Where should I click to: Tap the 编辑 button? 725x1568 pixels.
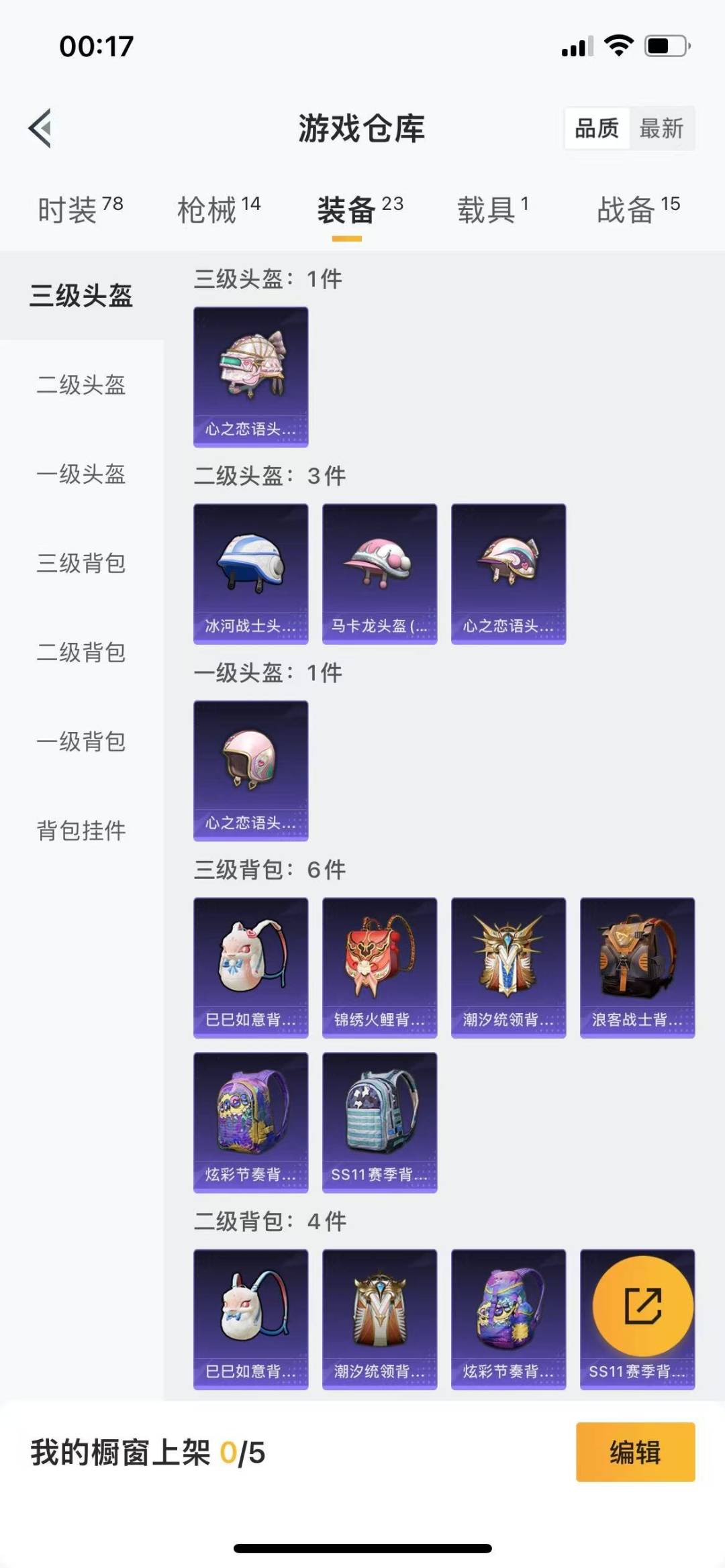point(635,1452)
